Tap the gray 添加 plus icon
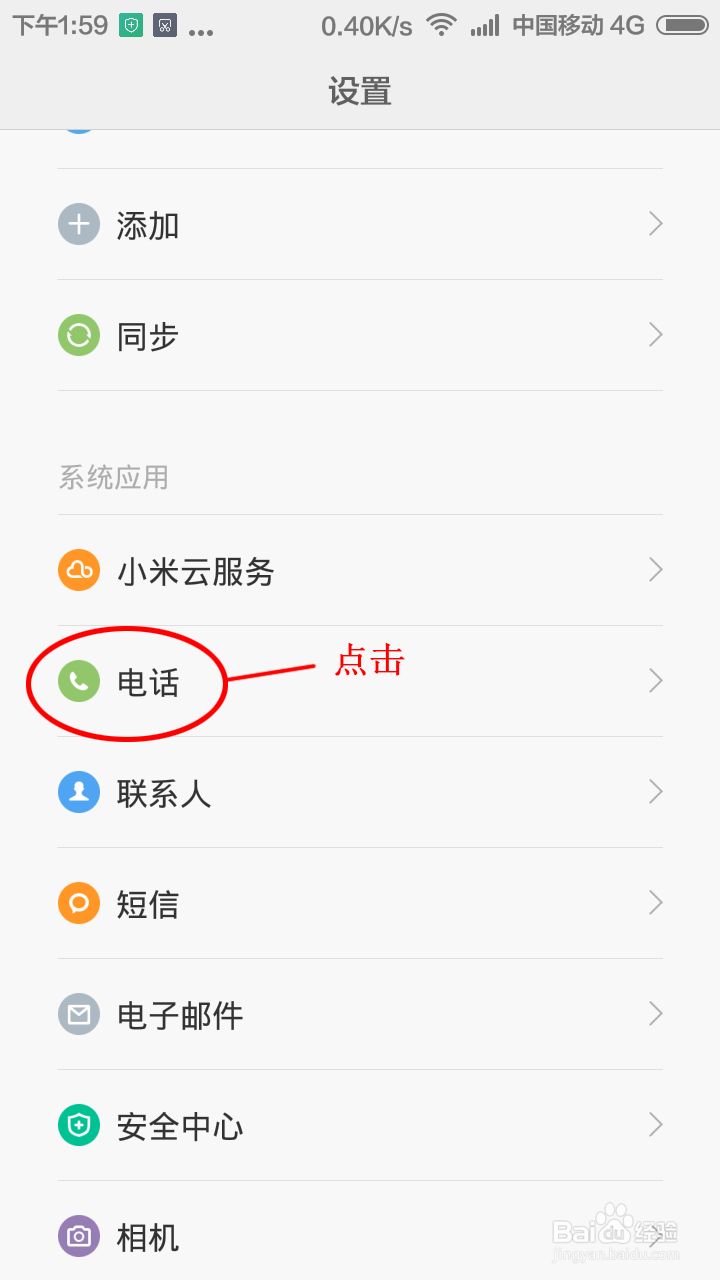 (x=78, y=224)
